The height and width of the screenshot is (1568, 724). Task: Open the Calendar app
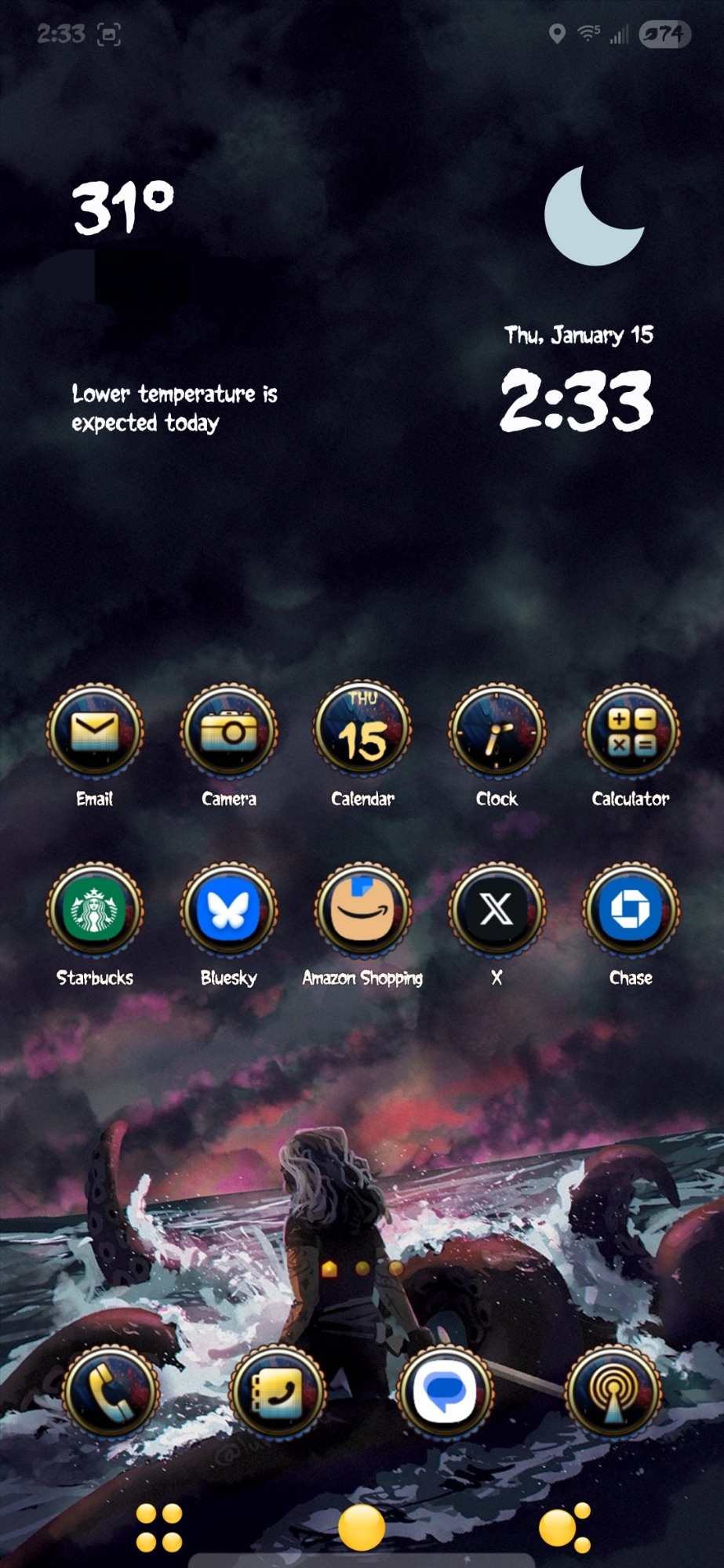pos(362,731)
